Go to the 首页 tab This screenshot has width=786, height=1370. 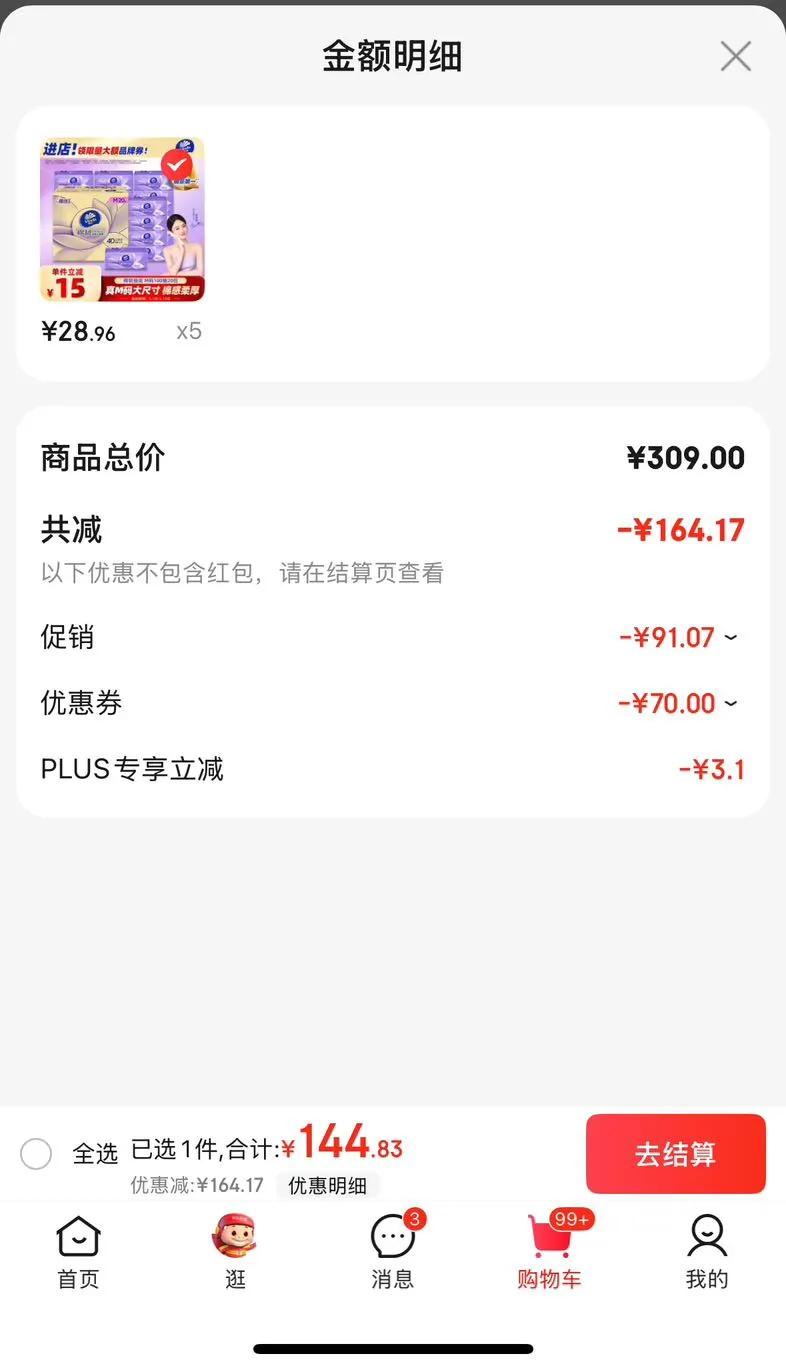tap(78, 1251)
